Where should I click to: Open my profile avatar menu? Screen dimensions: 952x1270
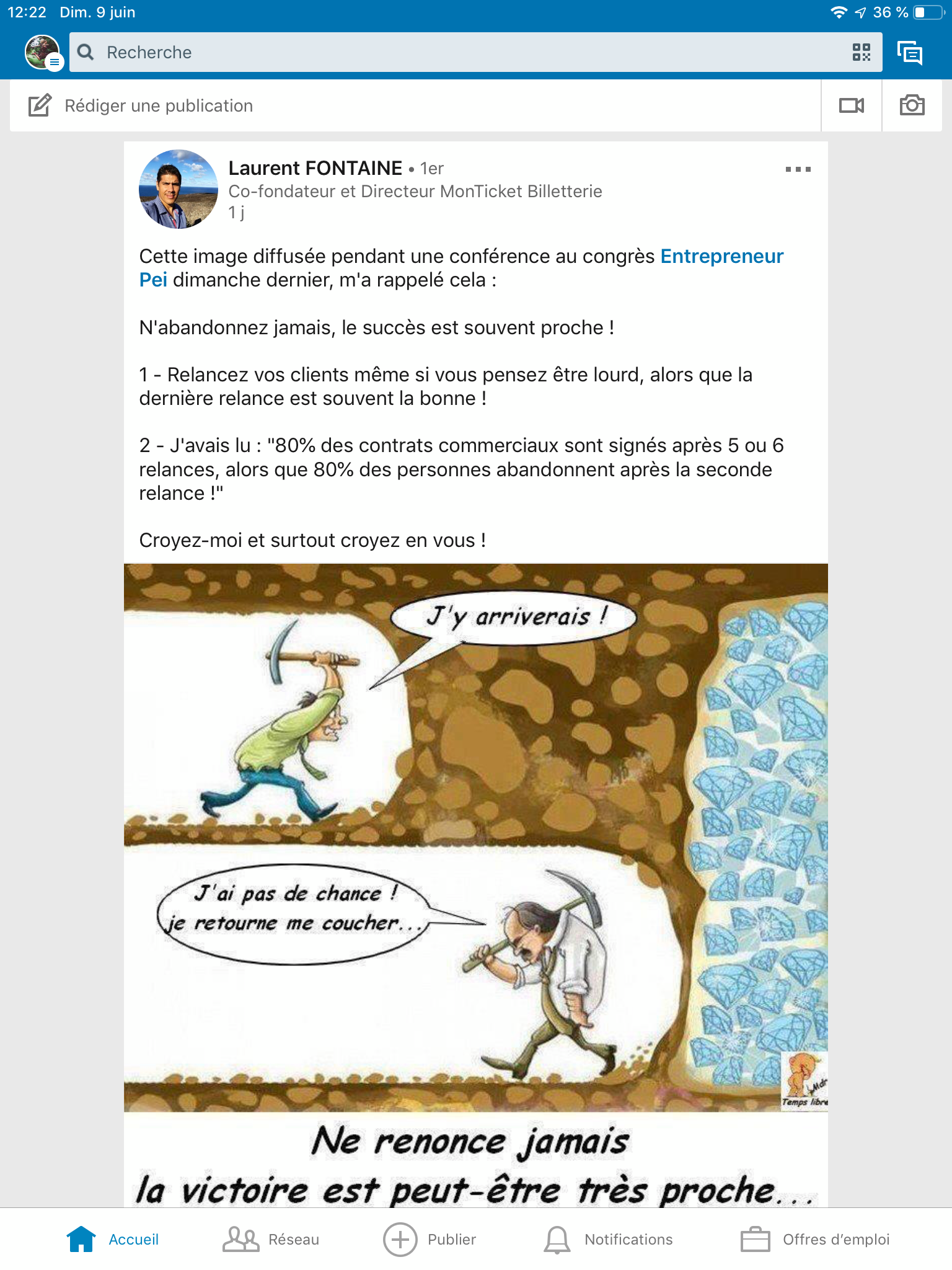[x=43, y=52]
